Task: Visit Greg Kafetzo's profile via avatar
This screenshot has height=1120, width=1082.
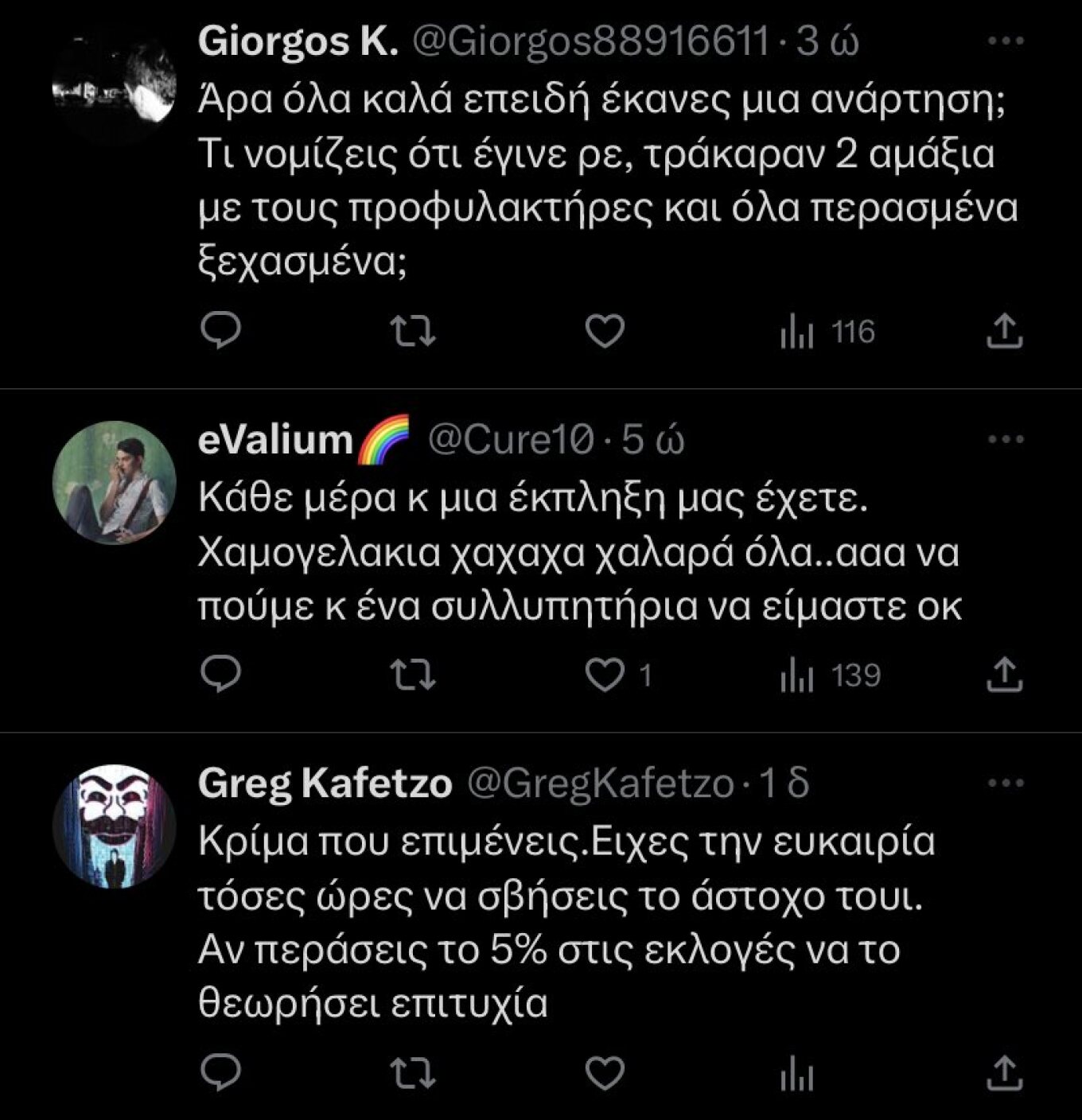Action: click(114, 827)
